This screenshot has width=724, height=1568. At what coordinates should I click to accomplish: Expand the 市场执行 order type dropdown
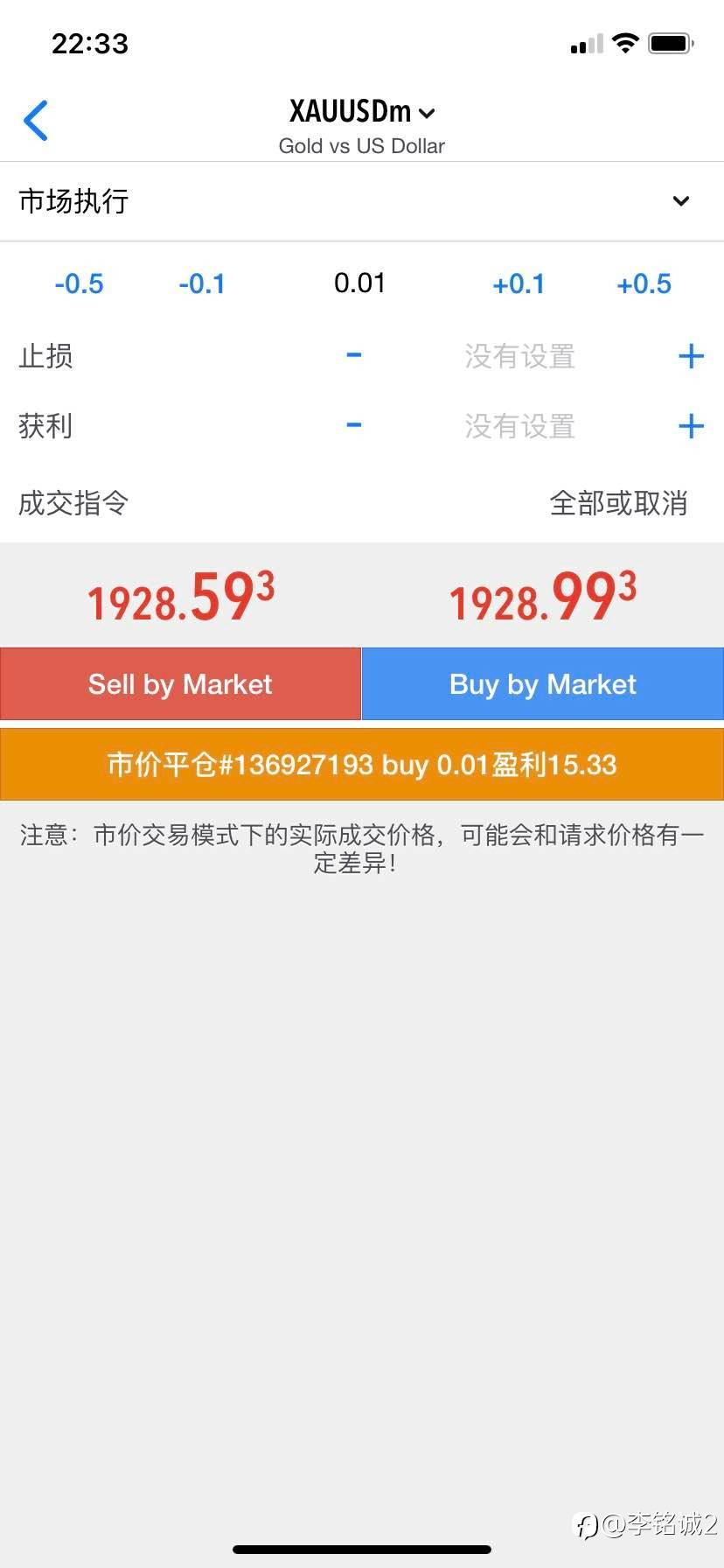pos(362,201)
